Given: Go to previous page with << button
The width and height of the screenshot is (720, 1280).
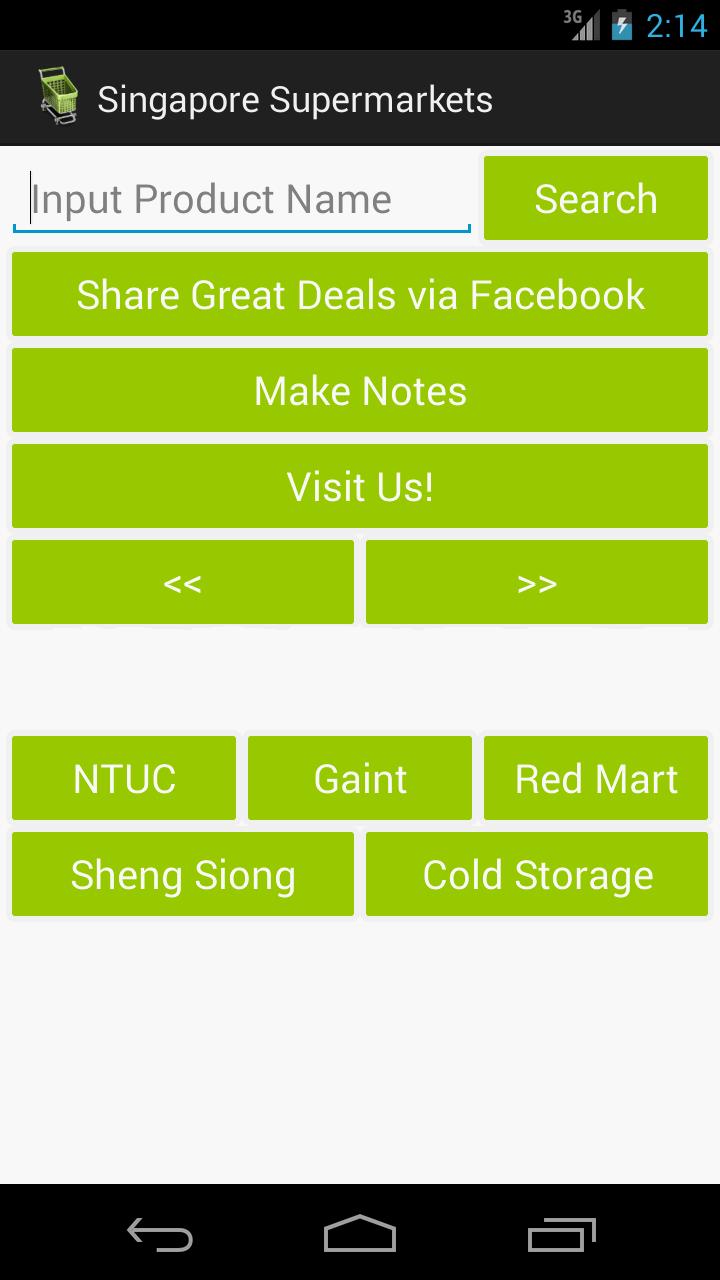Looking at the screenshot, I should click(183, 582).
